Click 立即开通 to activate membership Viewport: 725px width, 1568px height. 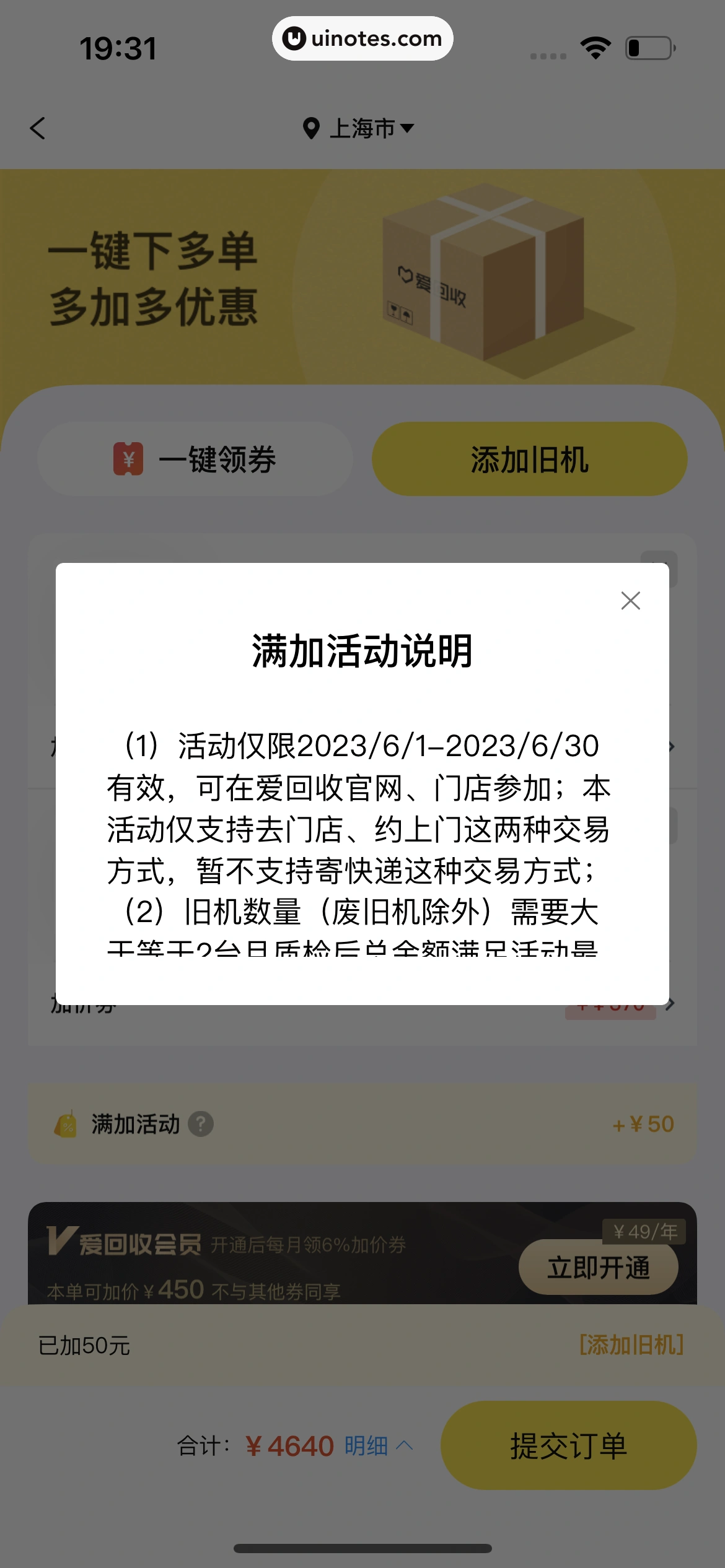599,1267
